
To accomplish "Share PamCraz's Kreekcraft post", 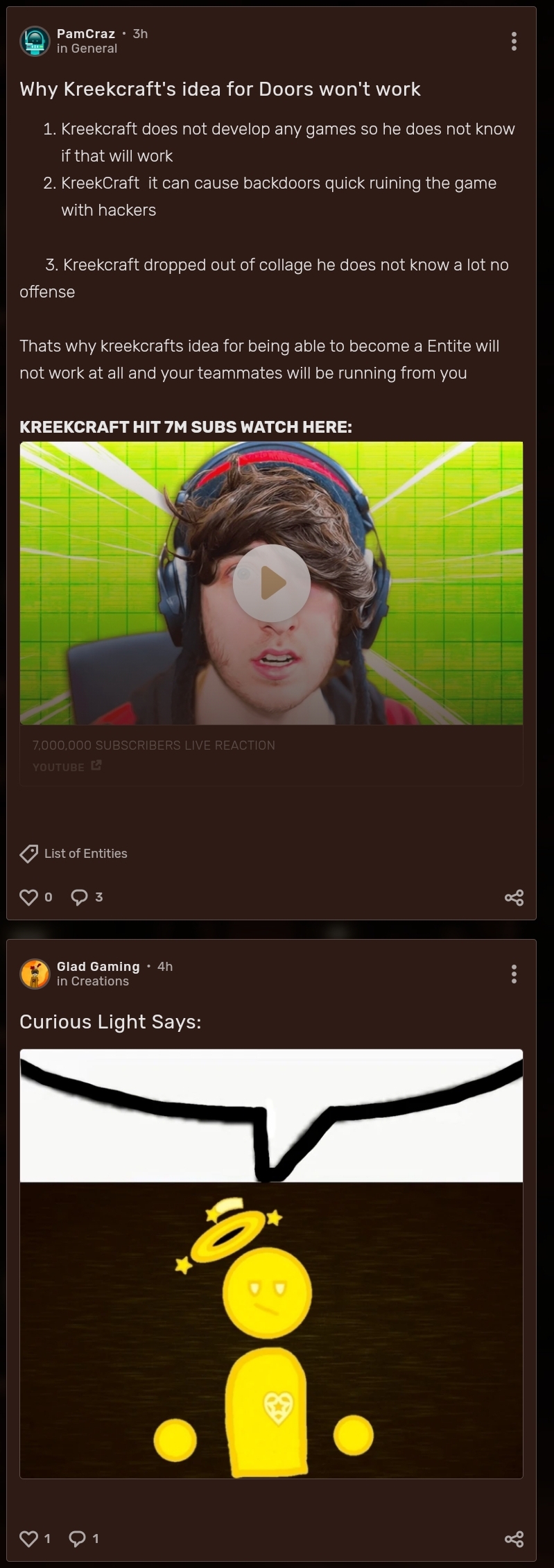I will (x=514, y=898).
